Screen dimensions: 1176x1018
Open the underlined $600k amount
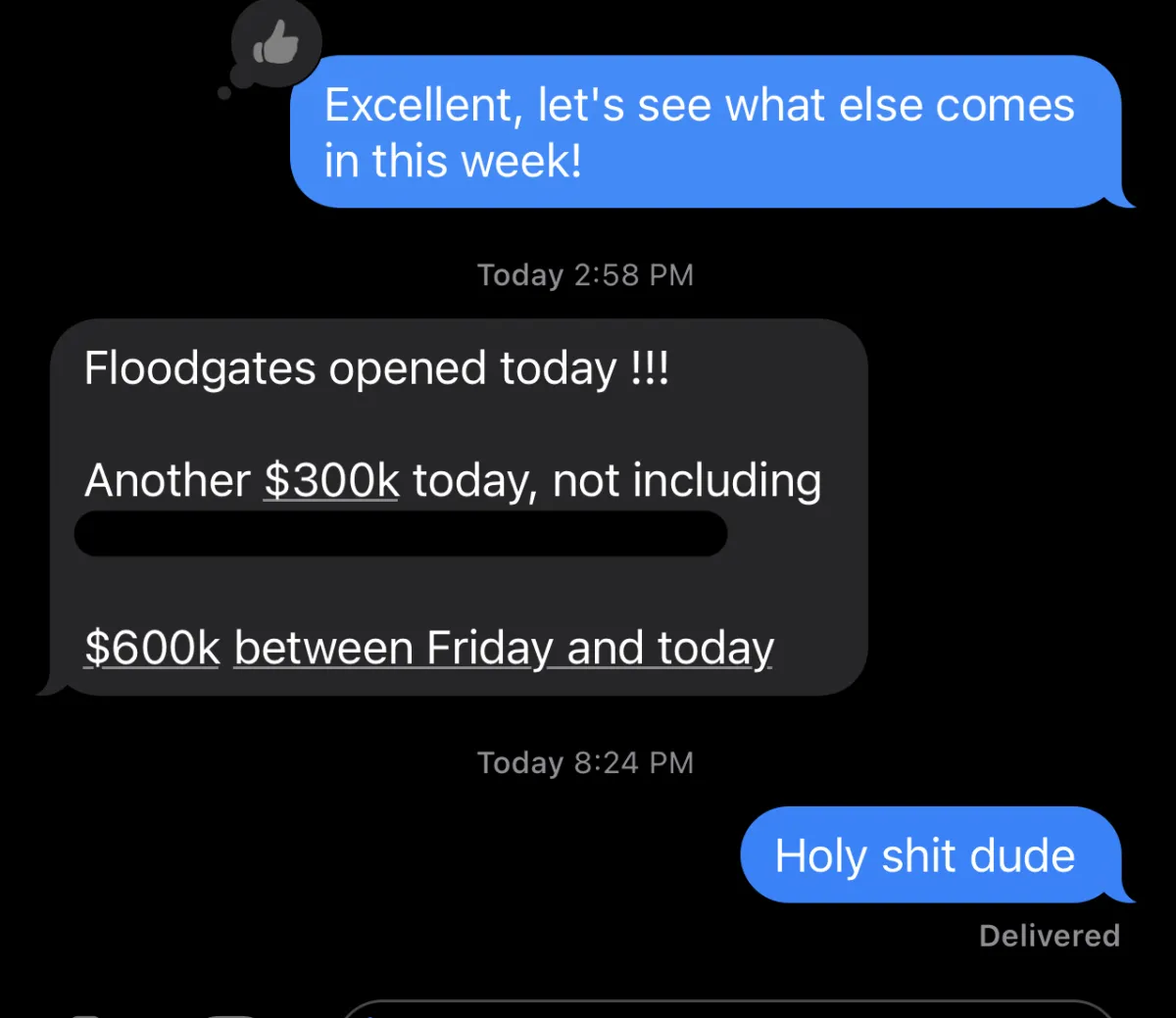[x=152, y=649]
